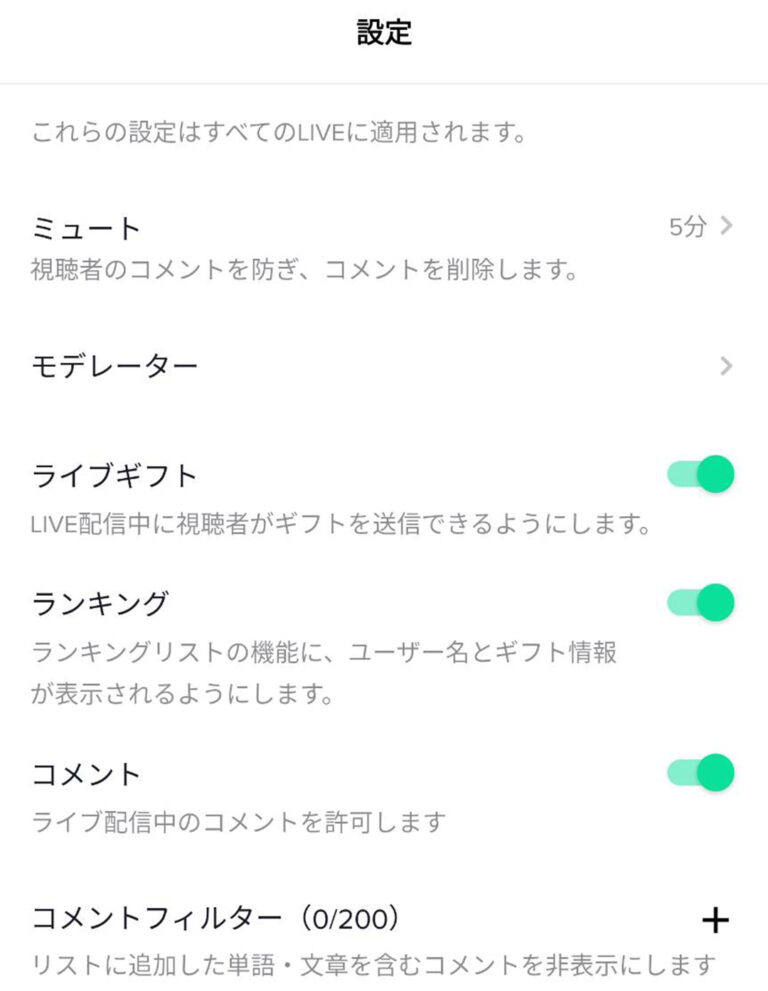The width and height of the screenshot is (768, 991).
Task: Open the chevron next to the mute duration
Action: (x=725, y=227)
